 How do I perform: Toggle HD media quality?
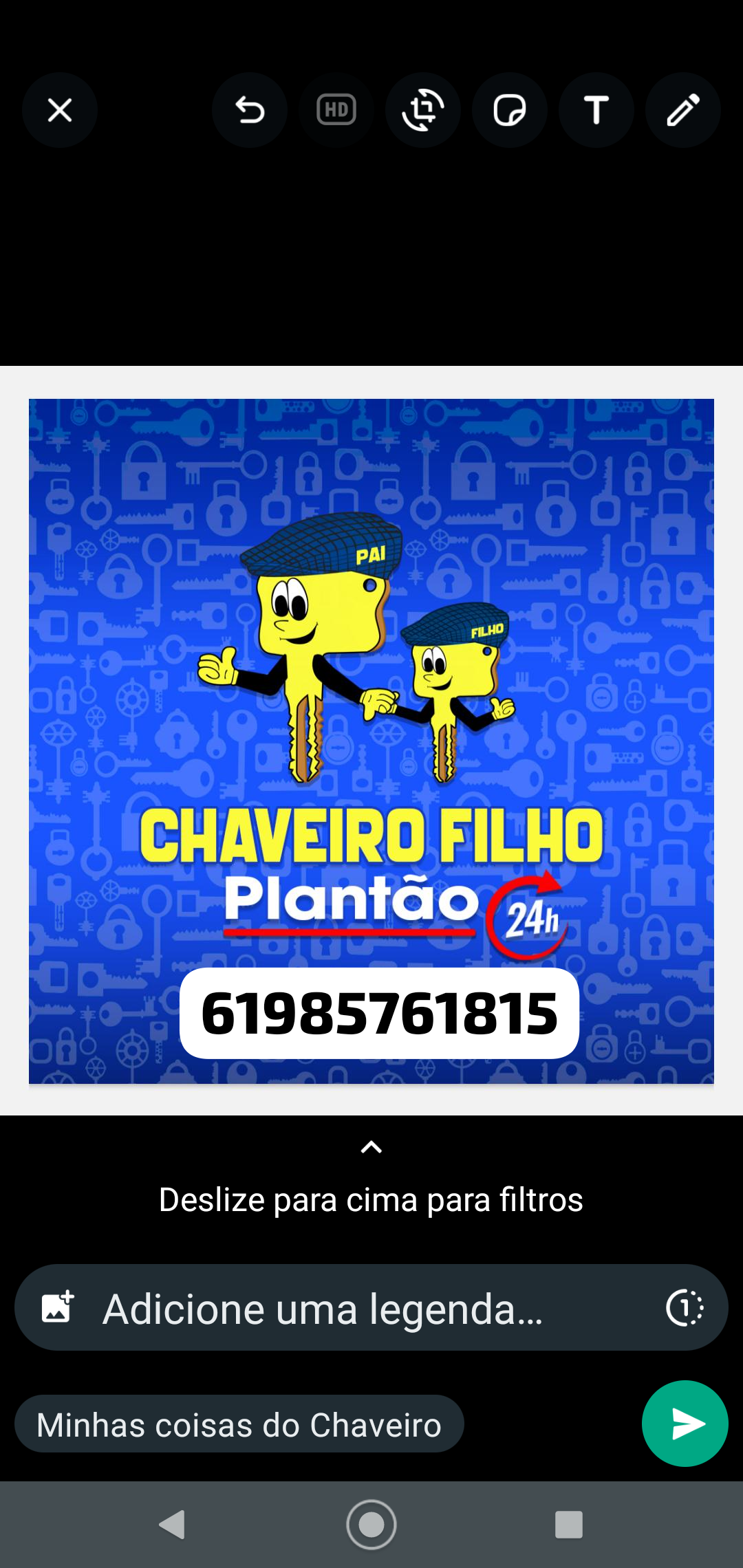[x=336, y=110]
